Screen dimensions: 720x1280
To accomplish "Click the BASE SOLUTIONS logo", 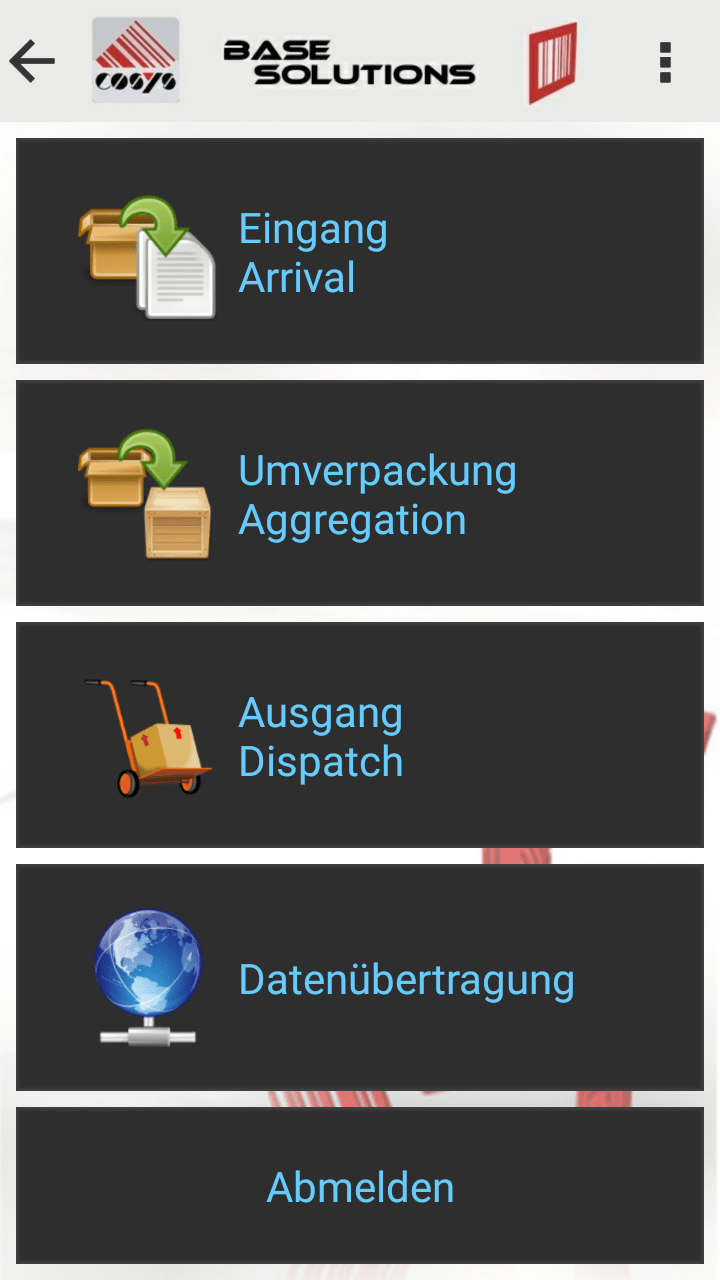I will click(350, 60).
